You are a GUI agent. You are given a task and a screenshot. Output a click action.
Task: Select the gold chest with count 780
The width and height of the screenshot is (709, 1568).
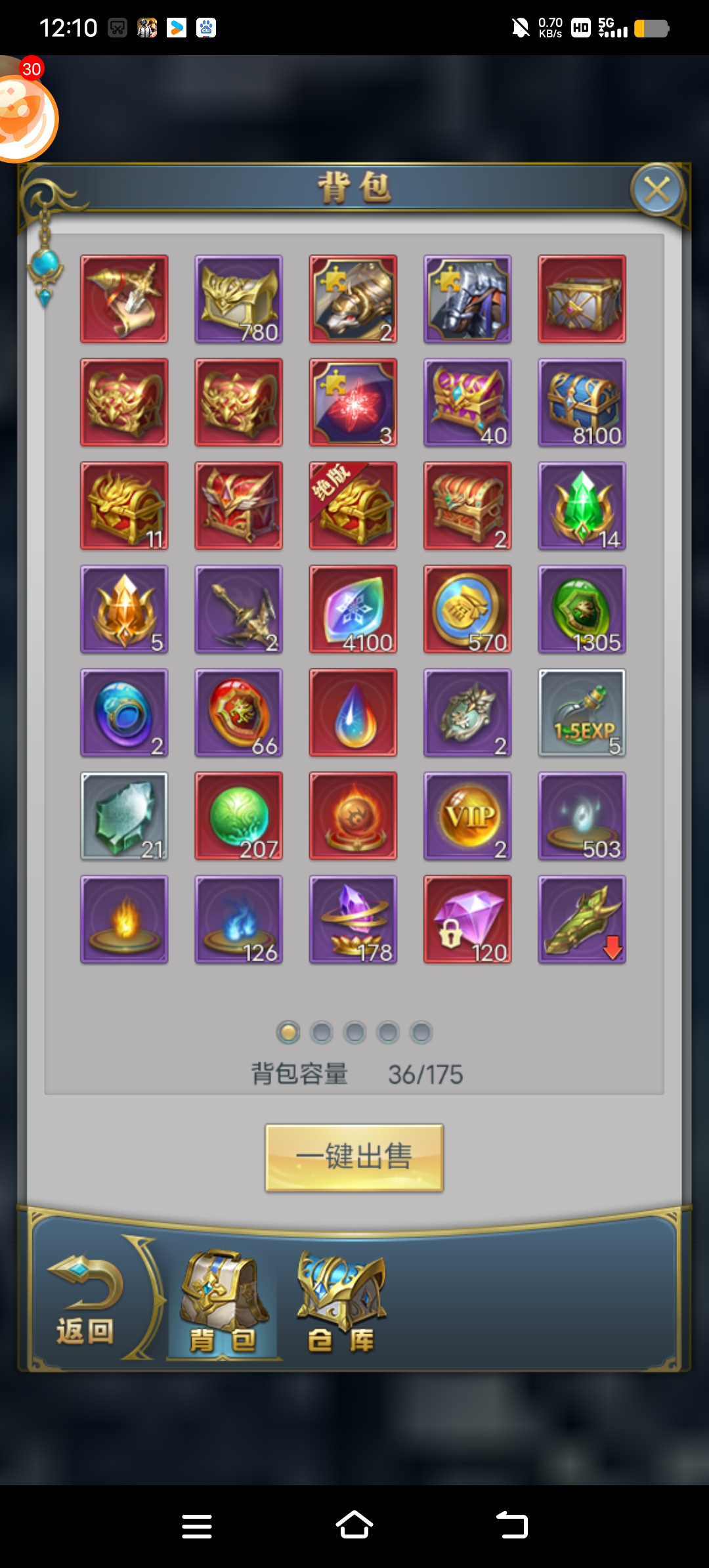pos(239,299)
